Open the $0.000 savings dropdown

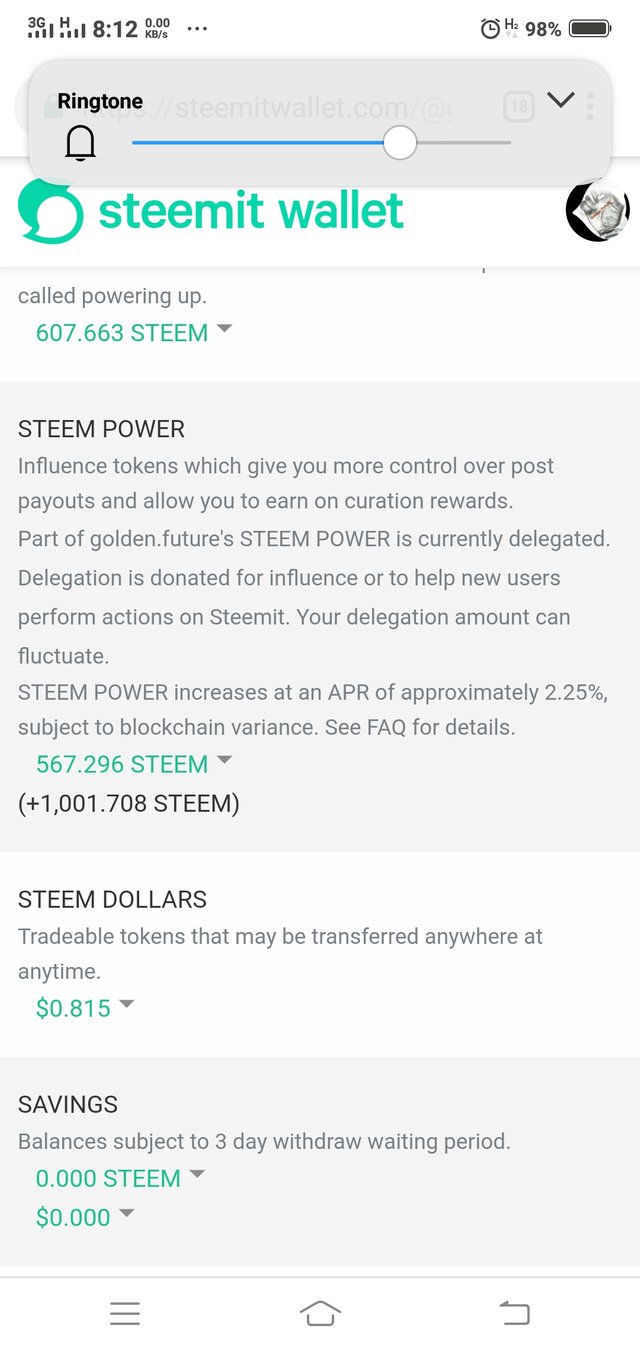tap(84, 1217)
